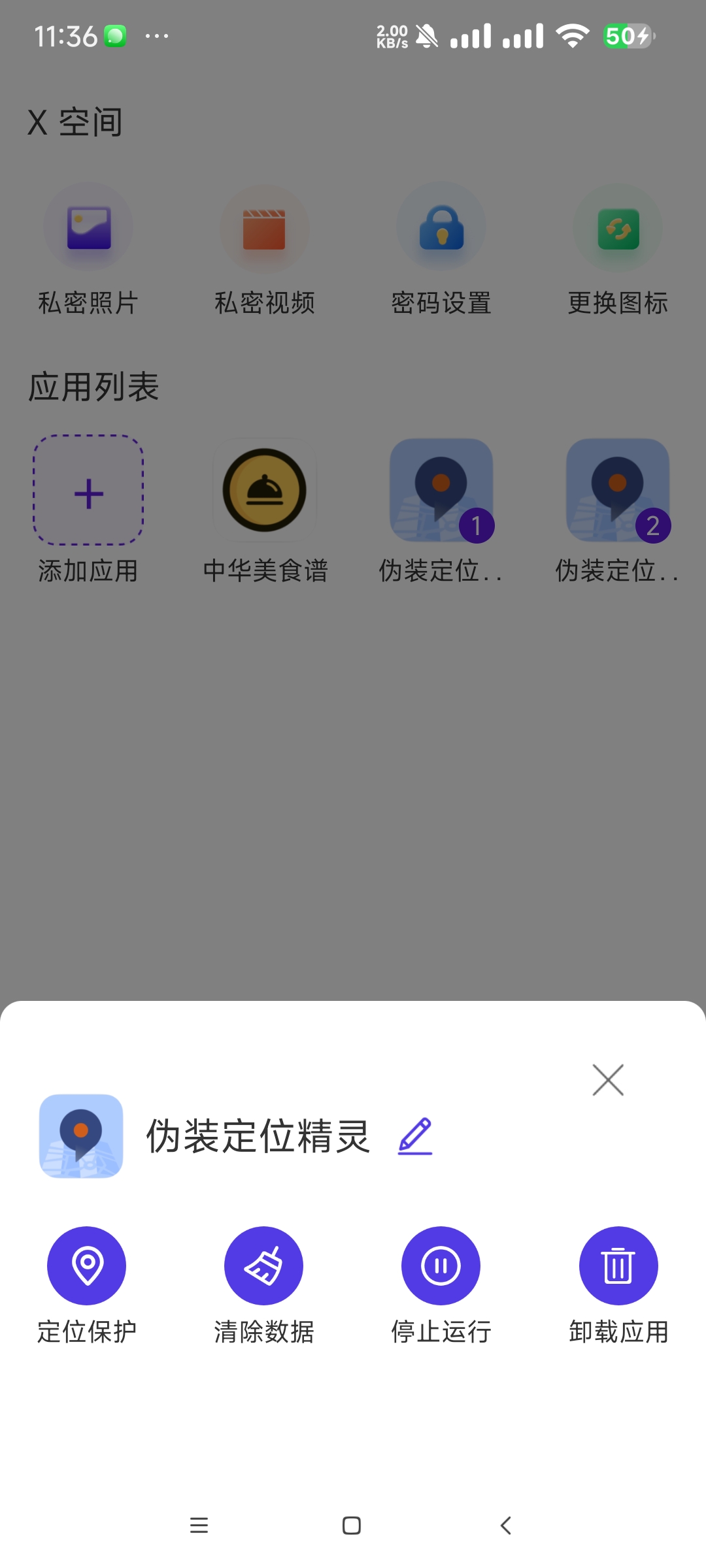Open cloned app 伪装定位 with badge 1
The width and height of the screenshot is (706, 1568).
tap(441, 490)
